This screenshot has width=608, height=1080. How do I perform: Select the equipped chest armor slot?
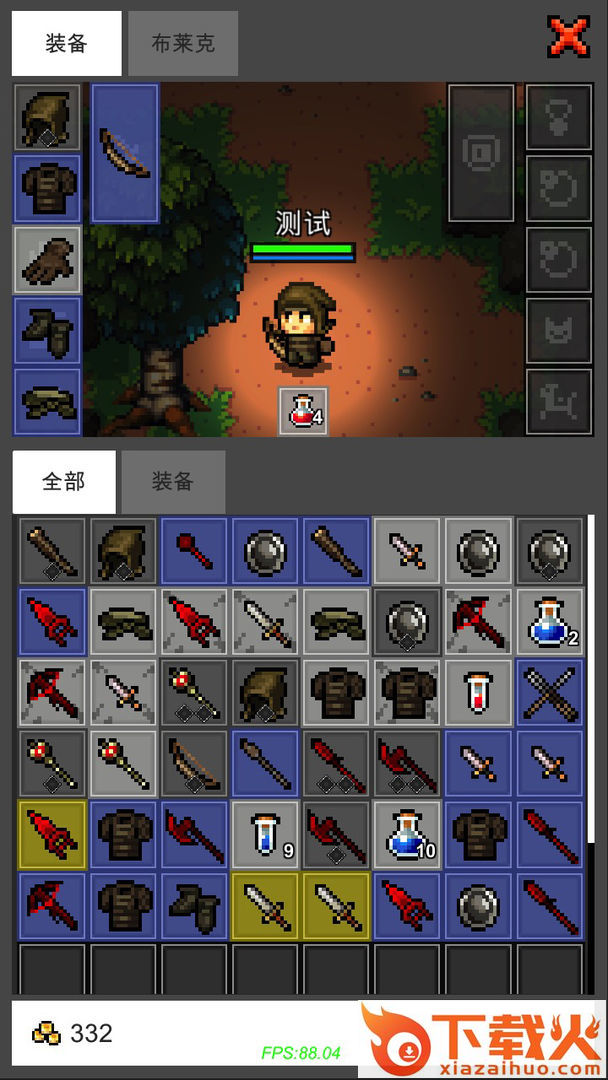[47, 188]
